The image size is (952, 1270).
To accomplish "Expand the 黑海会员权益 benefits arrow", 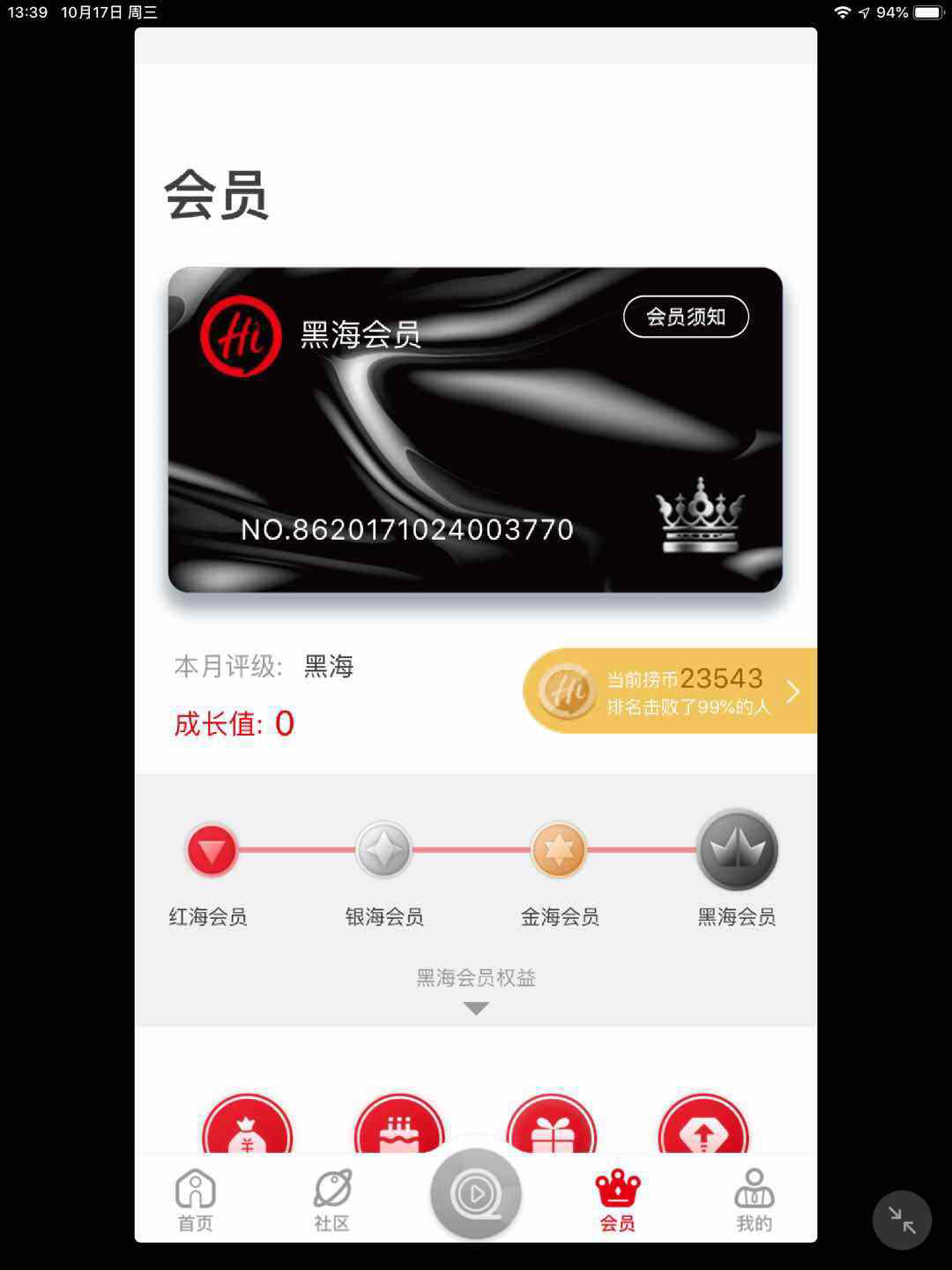I will coord(476,1008).
